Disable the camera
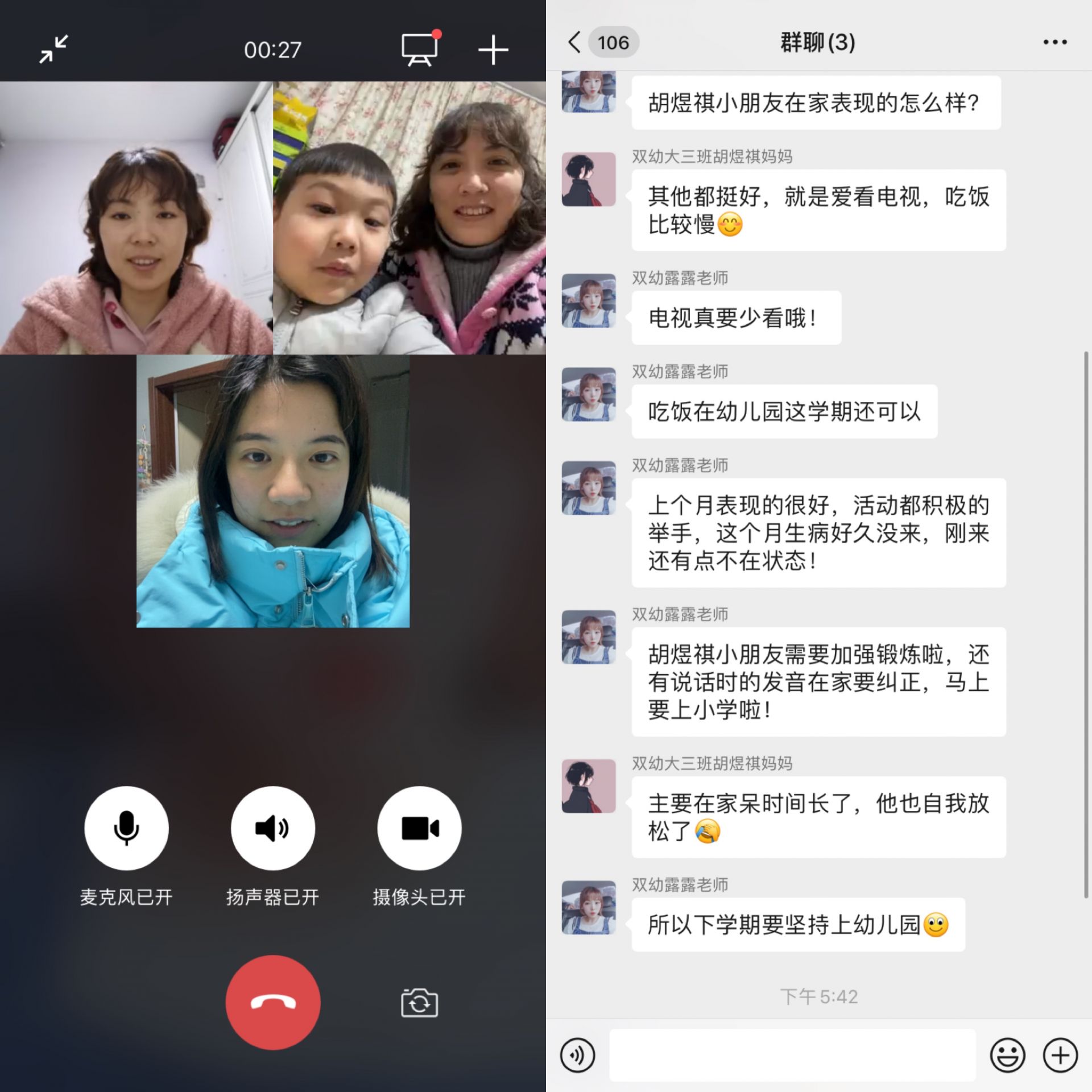Image resolution: width=1092 pixels, height=1092 pixels. coord(419,828)
